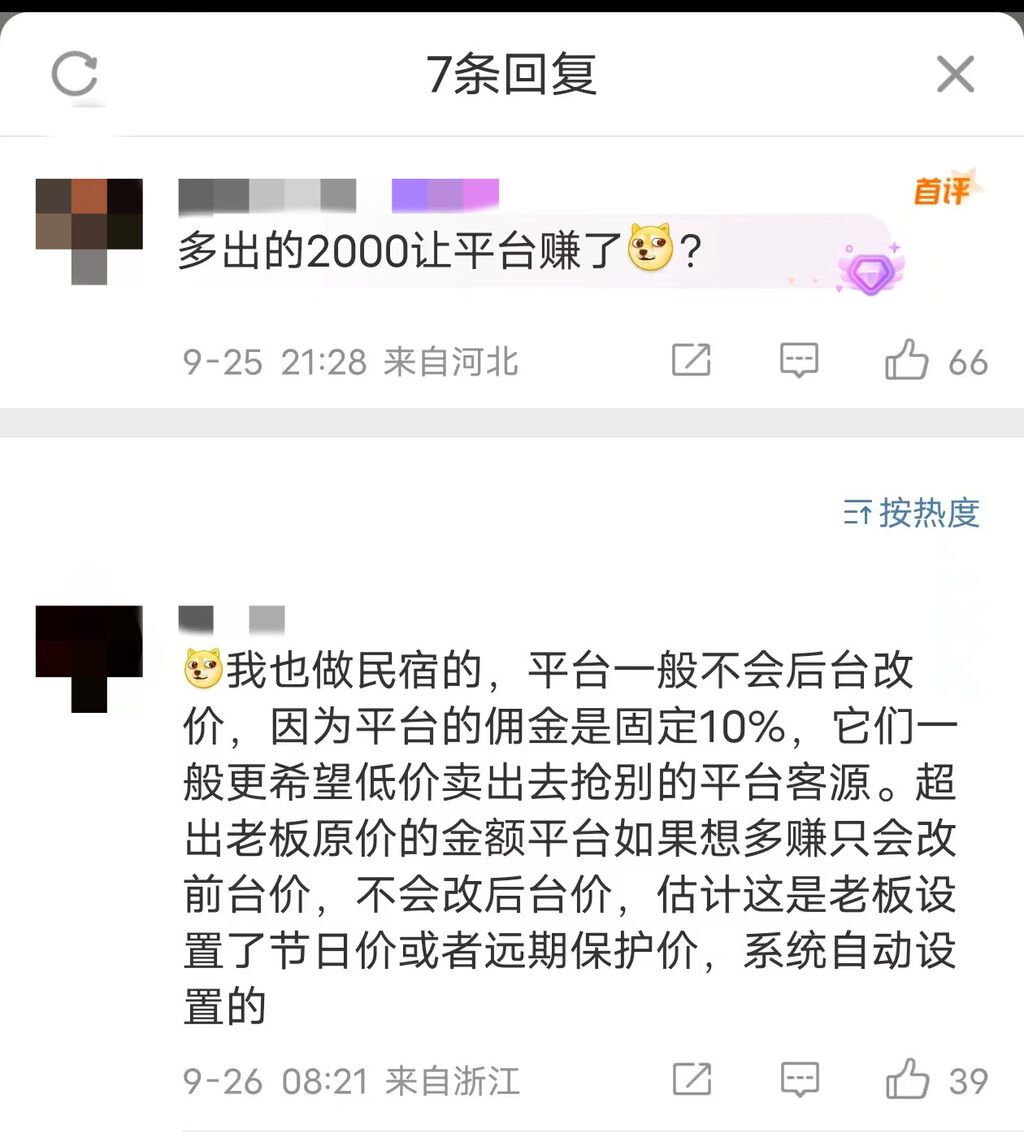Like the comment from 河北

tap(907, 361)
